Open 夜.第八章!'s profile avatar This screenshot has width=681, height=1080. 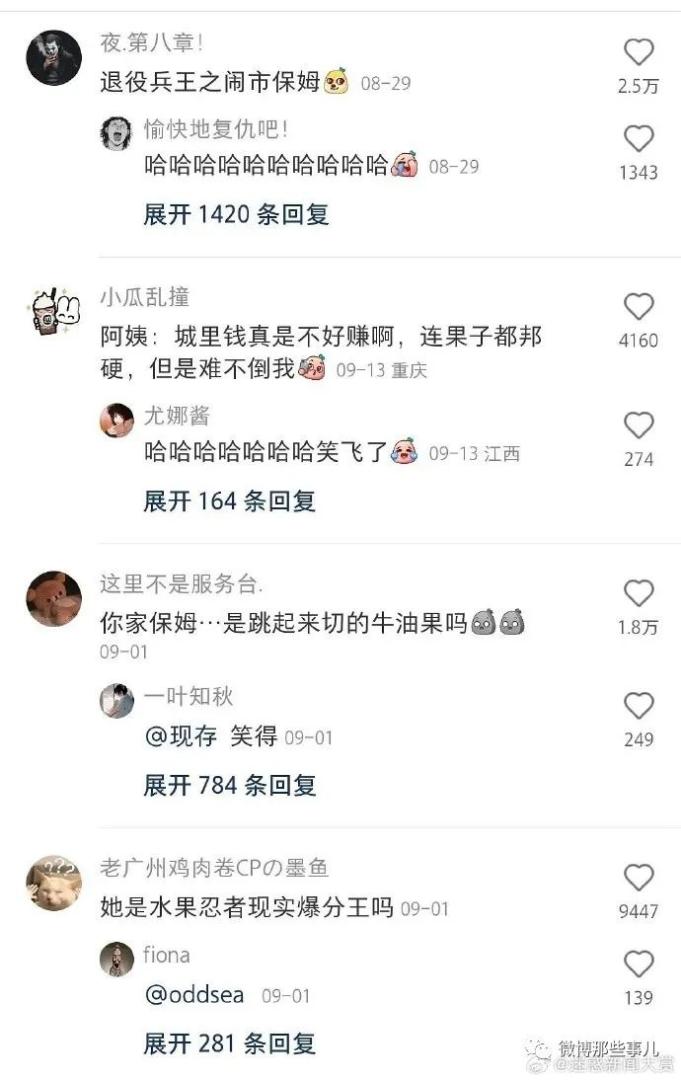point(53,57)
